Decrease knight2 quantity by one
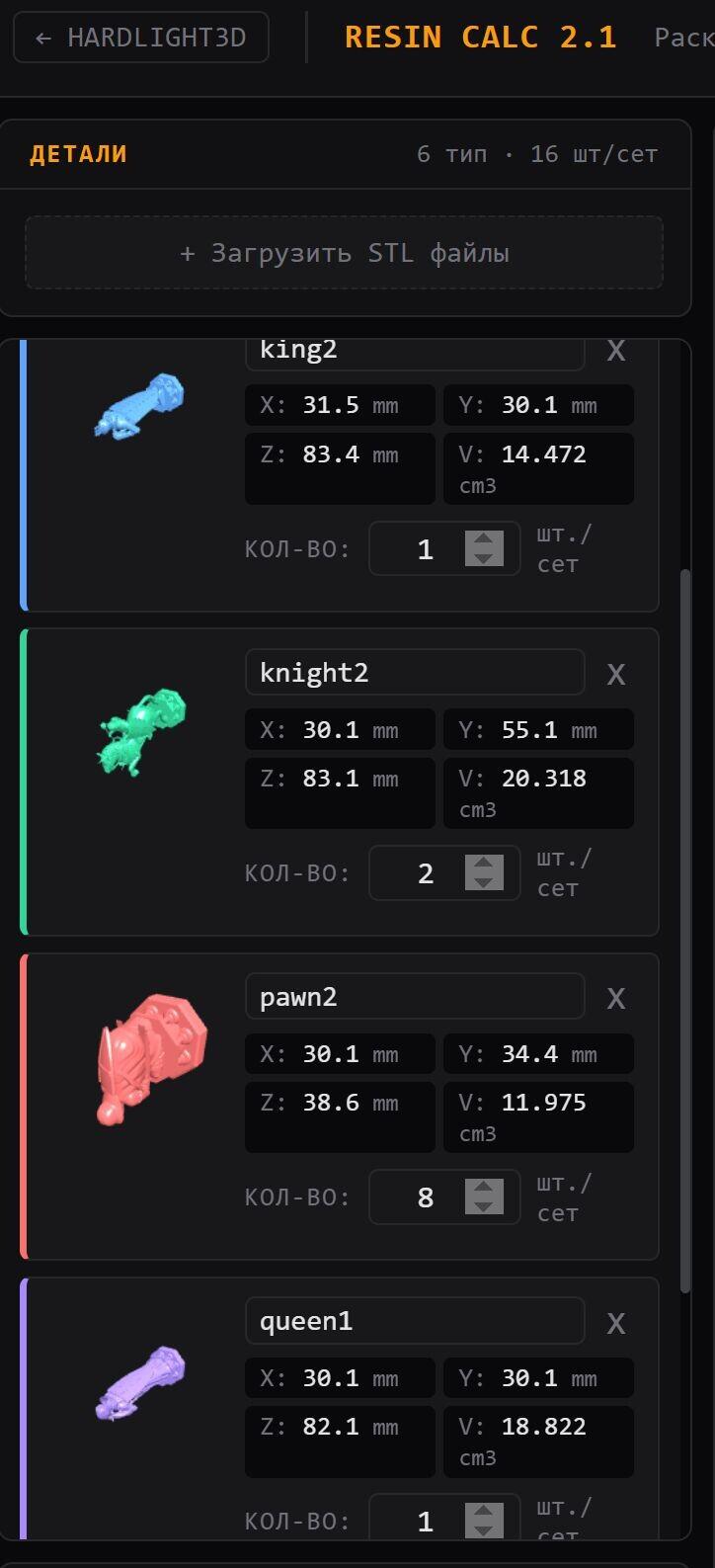This screenshot has width=715, height=1568. (484, 882)
